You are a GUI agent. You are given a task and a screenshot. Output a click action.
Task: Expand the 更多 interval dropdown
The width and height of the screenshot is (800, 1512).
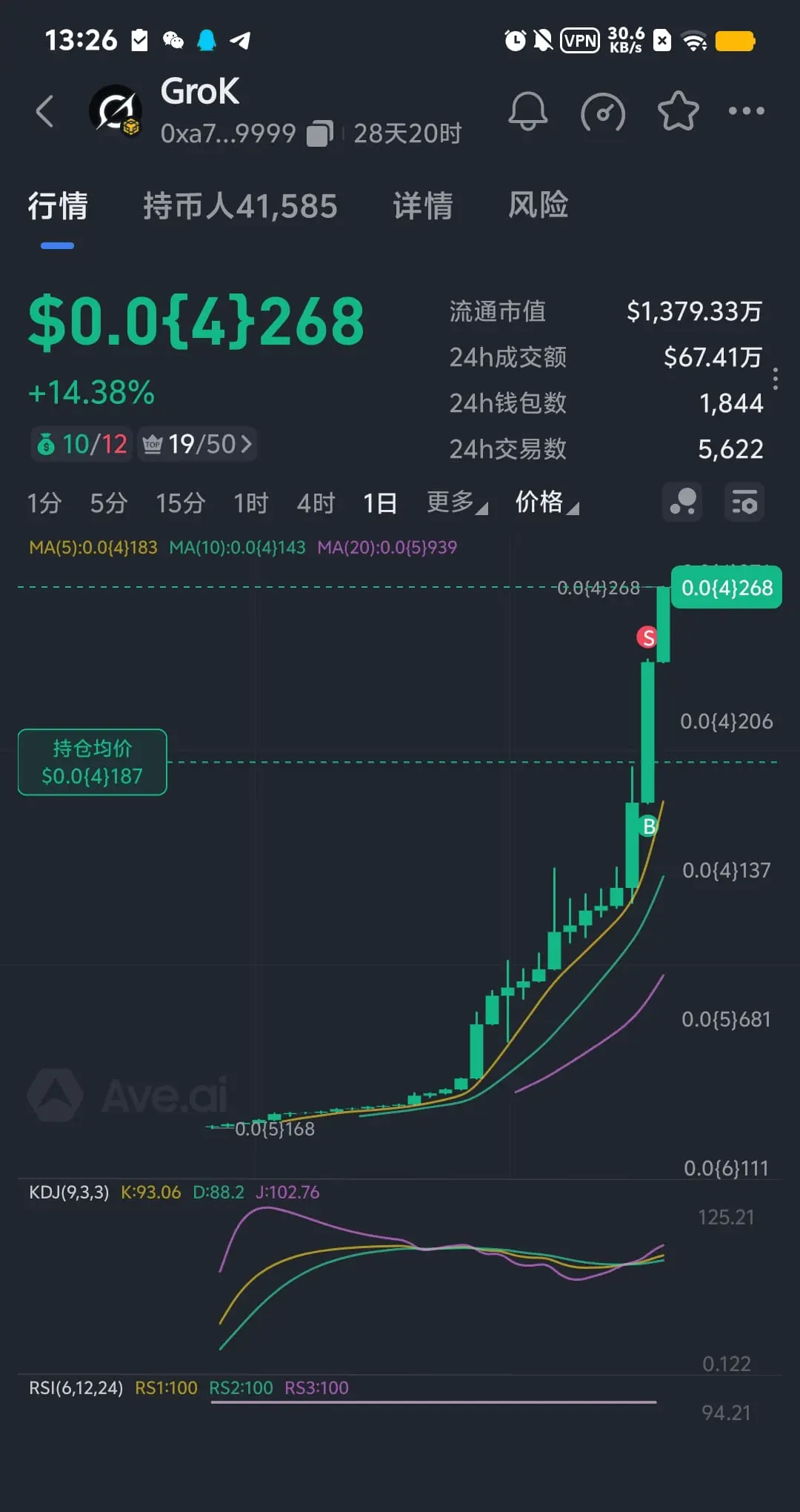pos(457,503)
